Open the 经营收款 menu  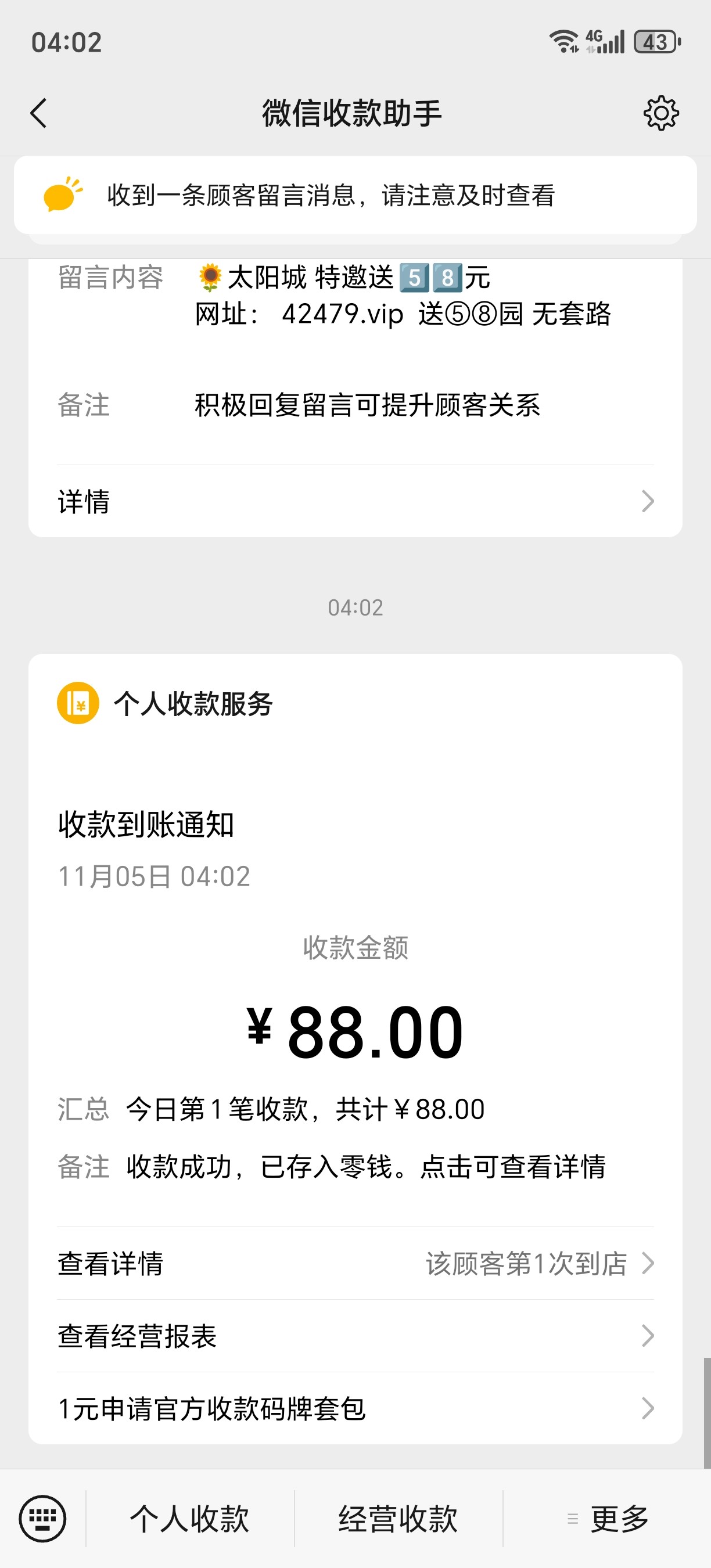pos(398,1519)
